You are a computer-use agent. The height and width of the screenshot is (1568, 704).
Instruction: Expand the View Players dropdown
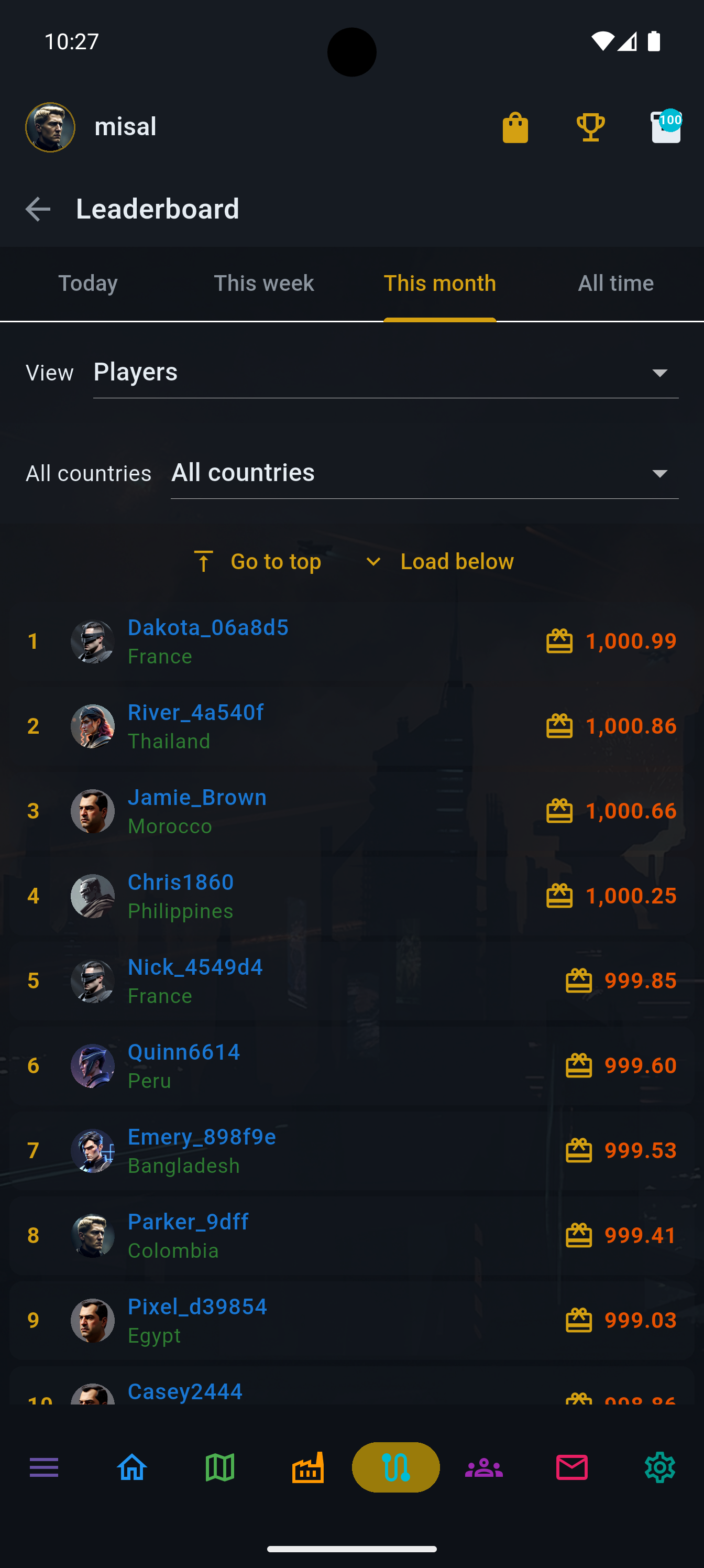click(385, 373)
